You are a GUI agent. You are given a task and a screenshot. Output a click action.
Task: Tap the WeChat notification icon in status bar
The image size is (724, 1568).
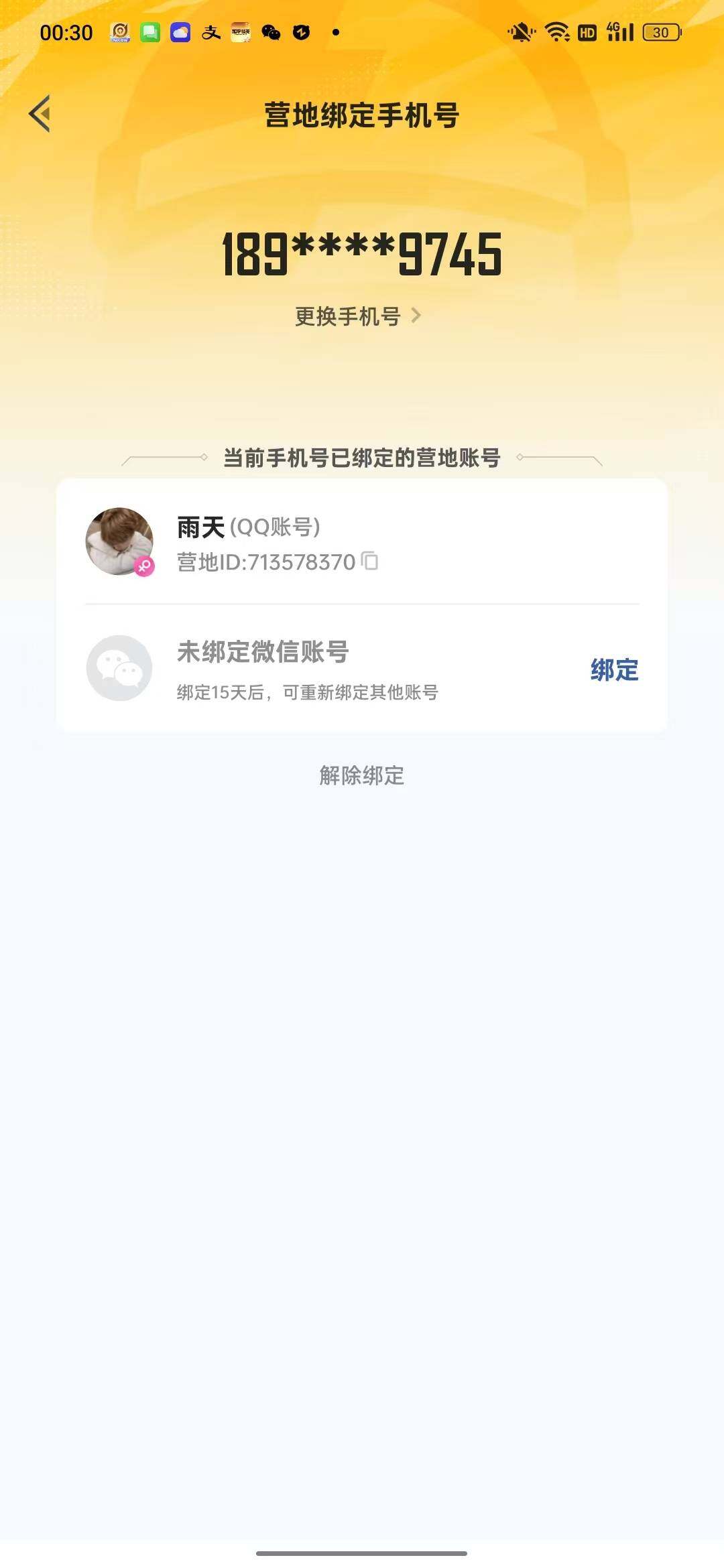click(x=270, y=31)
